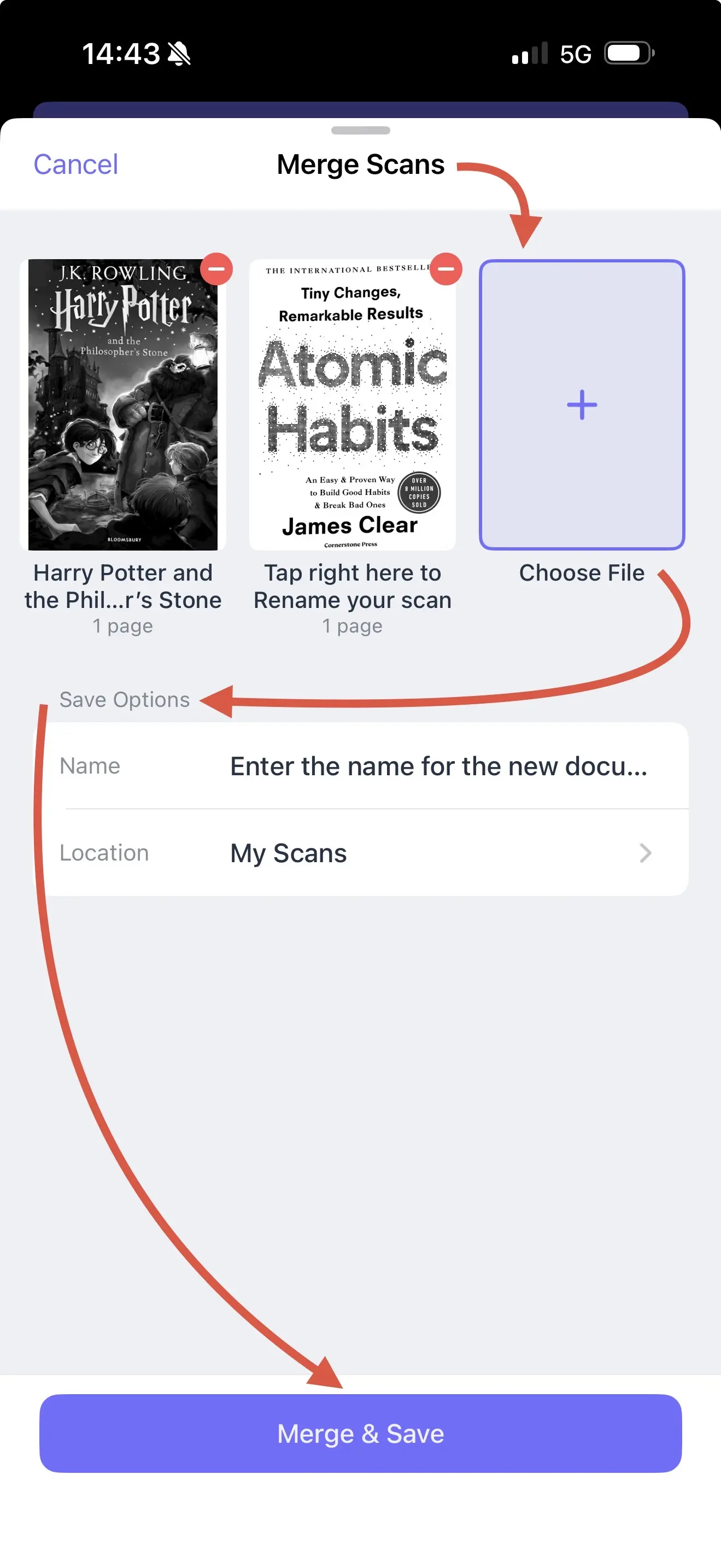Rename the Atomic Habits scan
The height and width of the screenshot is (1568, 721).
coord(352,586)
